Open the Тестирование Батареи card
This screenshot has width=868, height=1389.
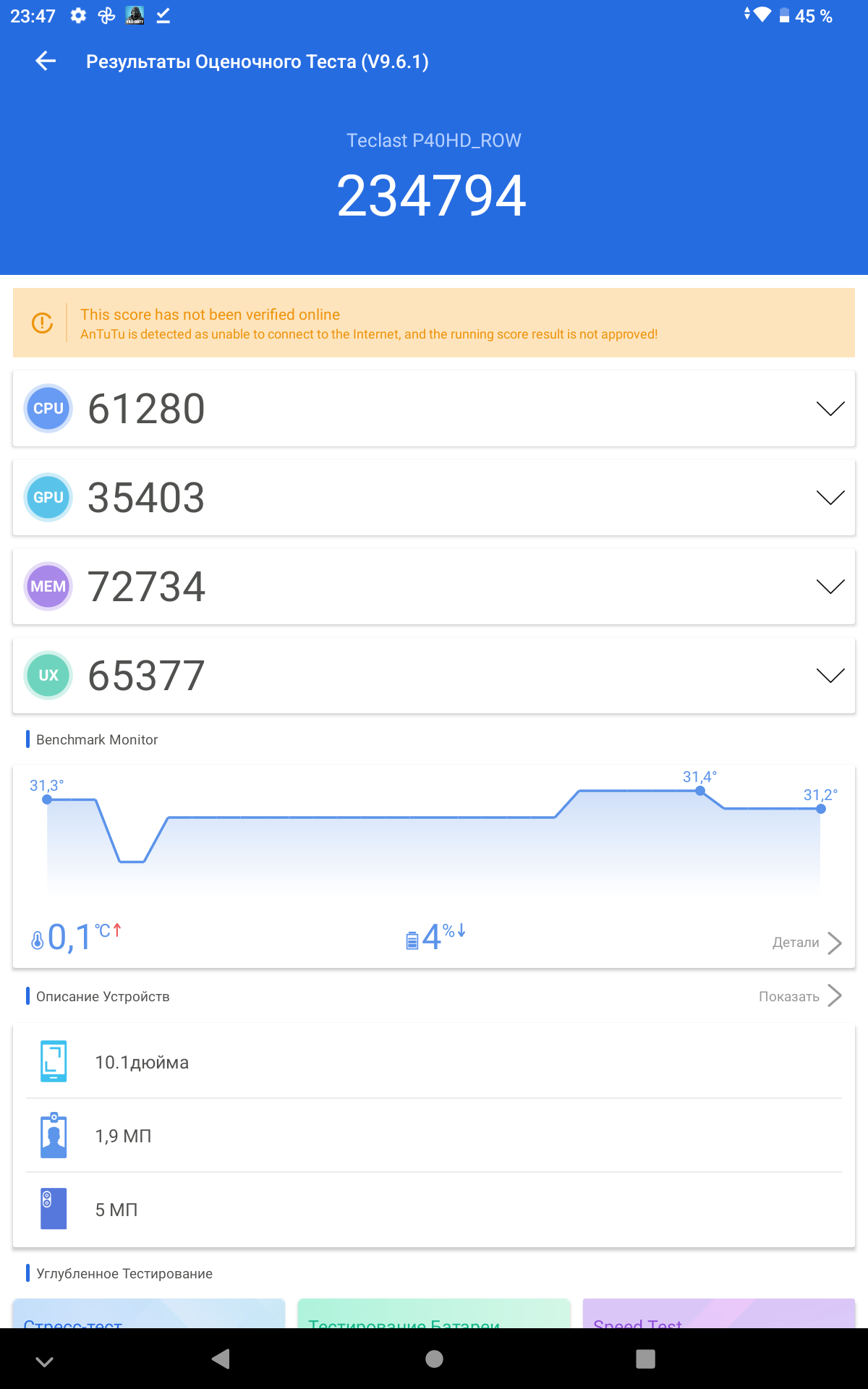tap(433, 1314)
